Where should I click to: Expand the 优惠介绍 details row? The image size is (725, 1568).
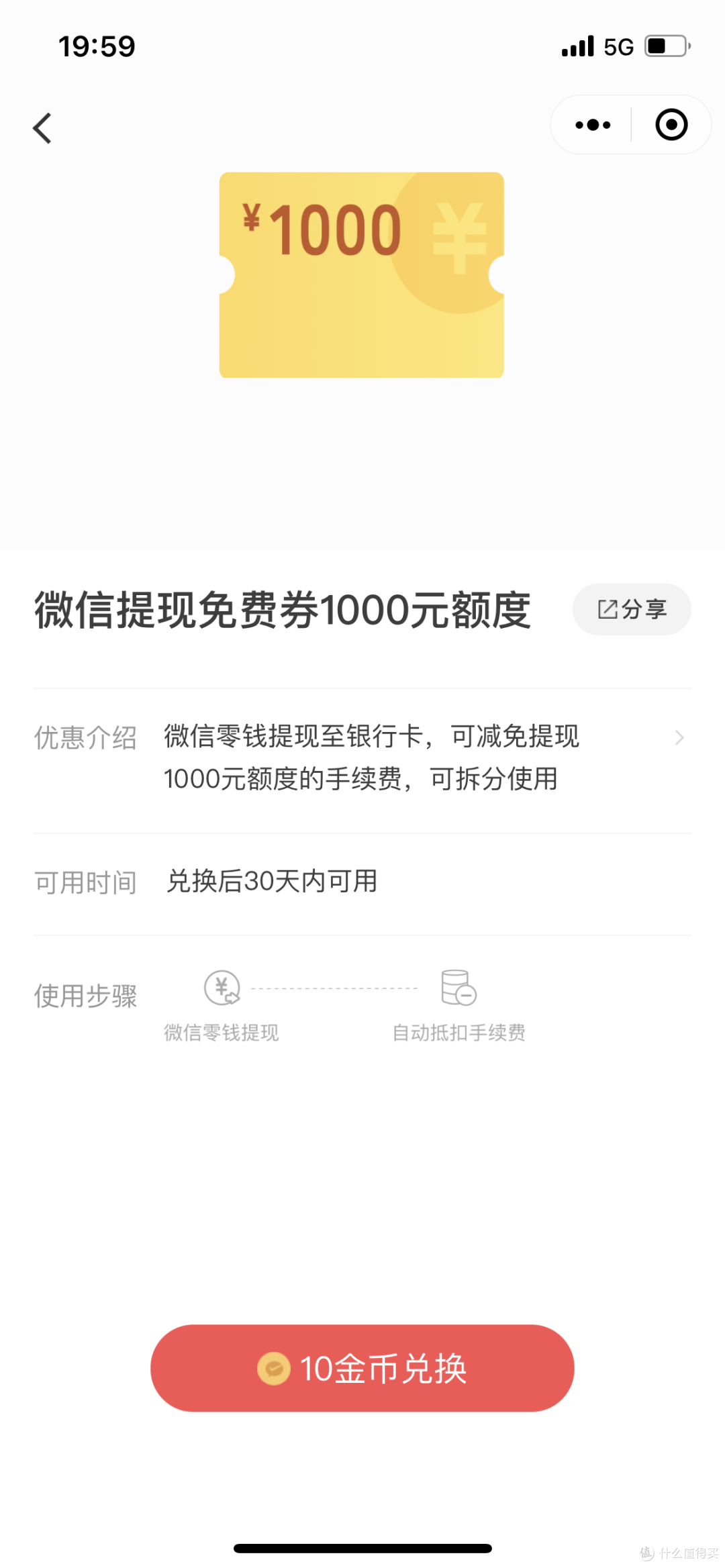tap(678, 738)
